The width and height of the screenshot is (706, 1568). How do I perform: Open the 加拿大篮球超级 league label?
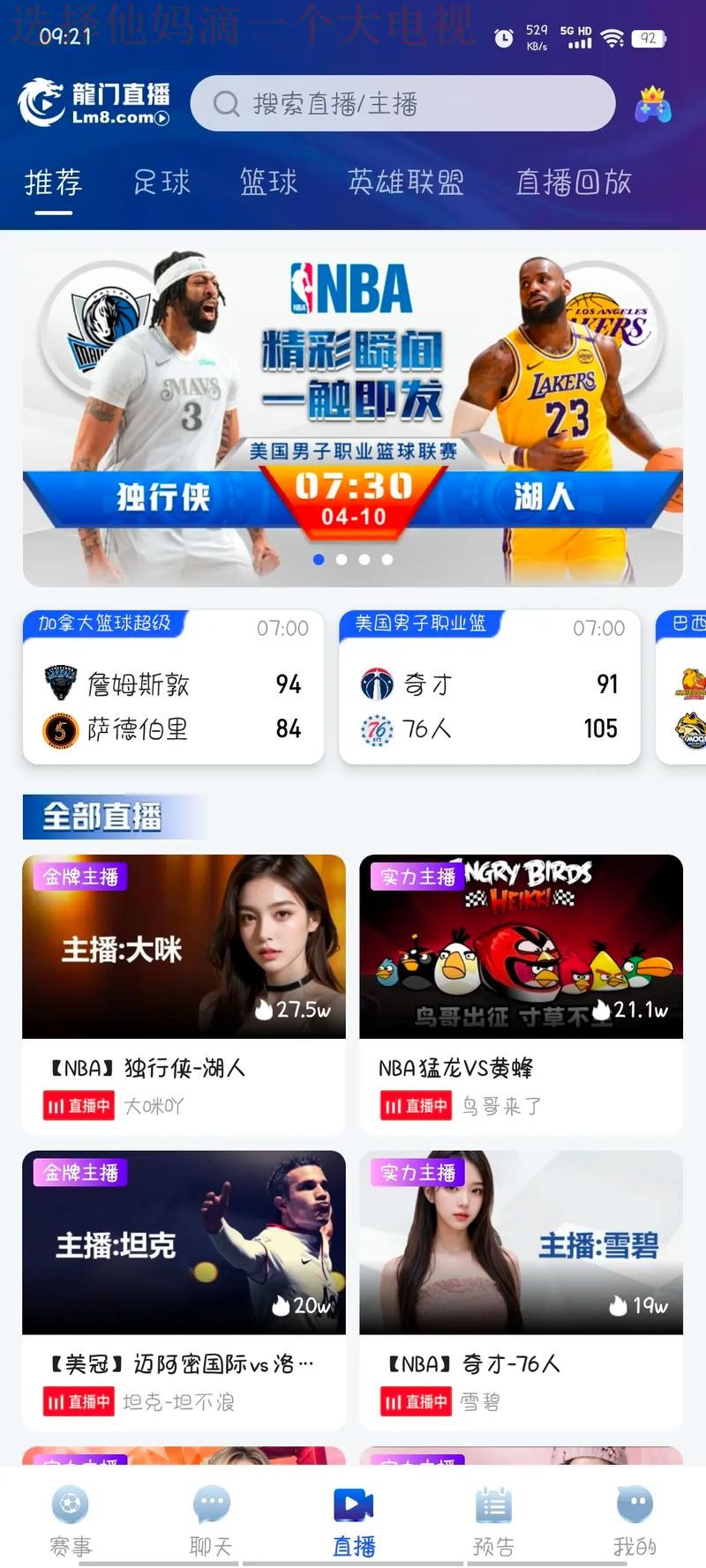click(x=106, y=622)
